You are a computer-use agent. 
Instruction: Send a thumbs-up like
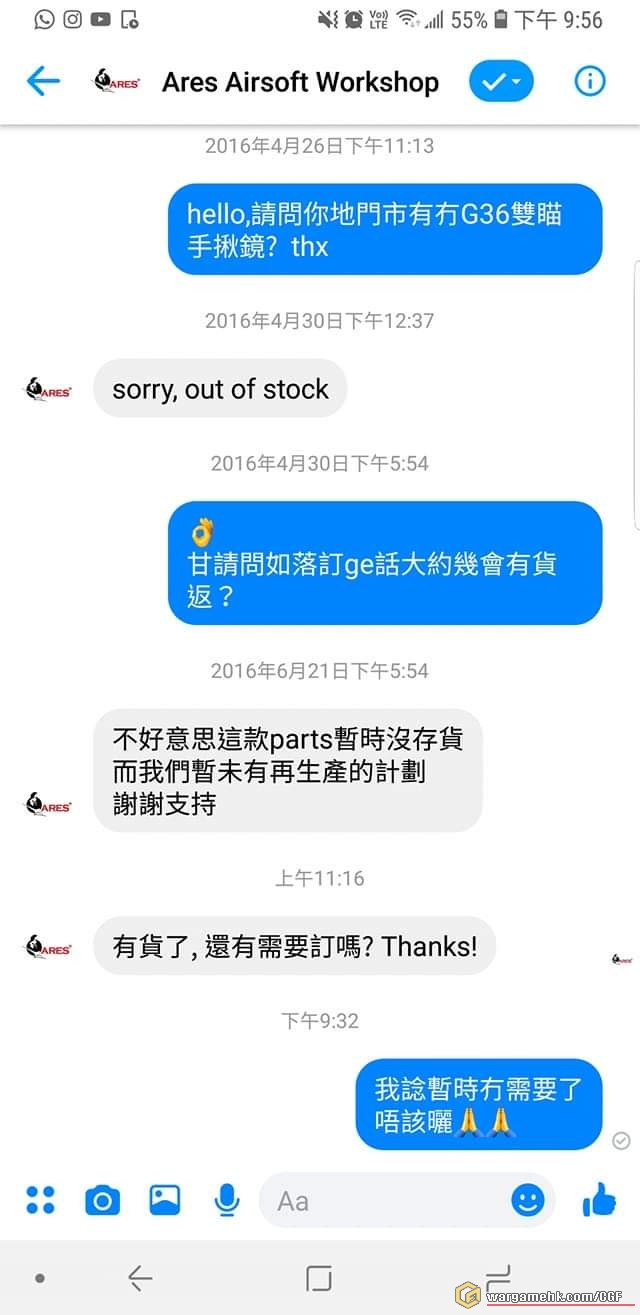point(599,1199)
